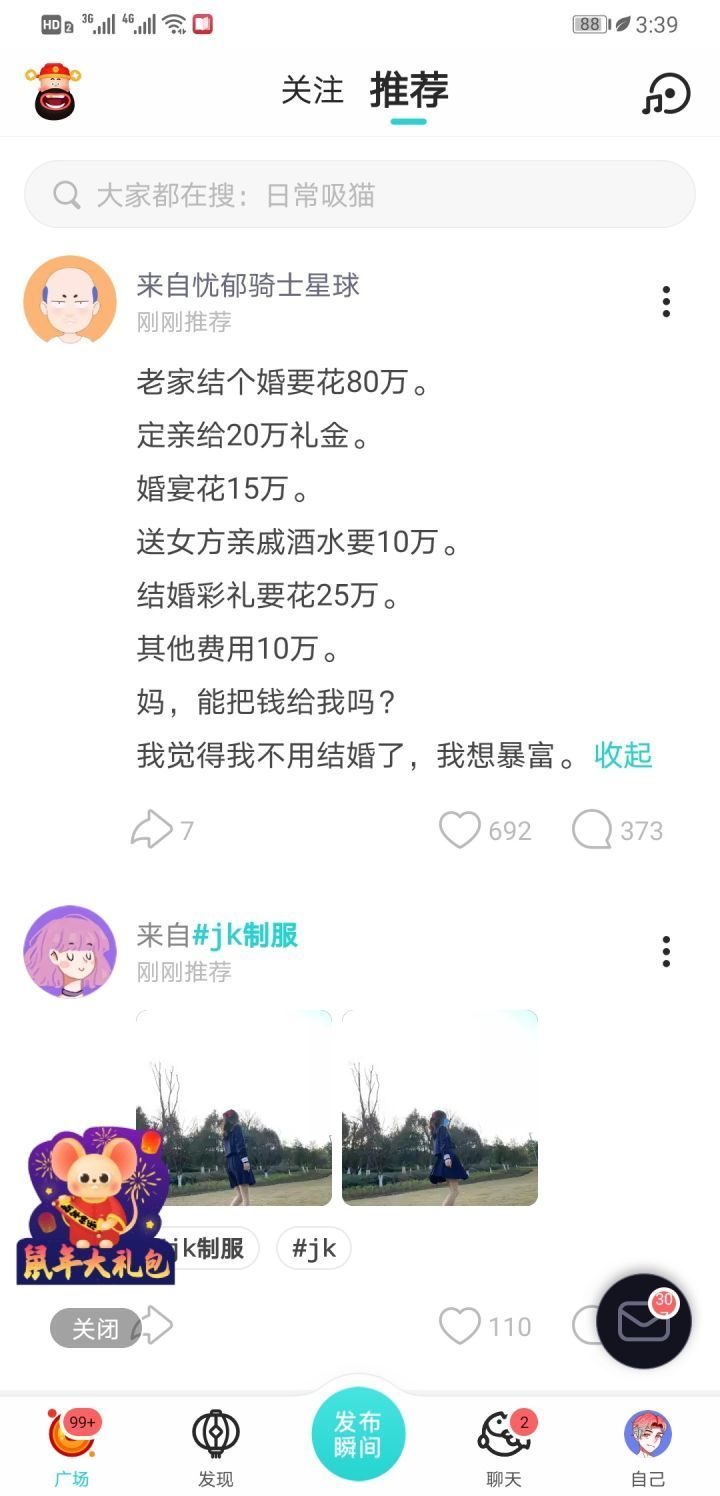
Task: Open the God of Wealth avatar icon
Action: coord(54,91)
